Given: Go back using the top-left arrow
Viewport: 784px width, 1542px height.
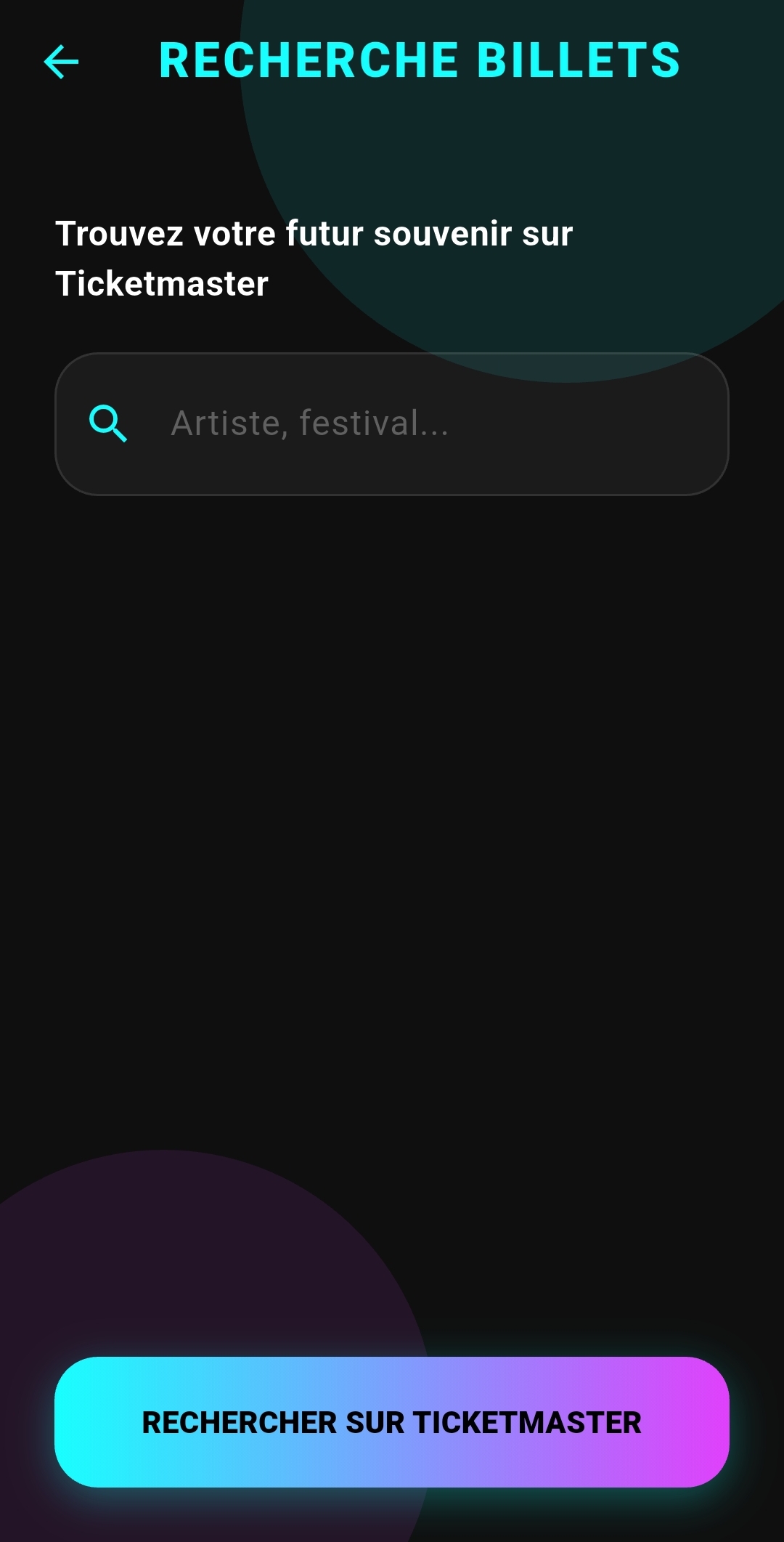Looking at the screenshot, I should point(61,62).
